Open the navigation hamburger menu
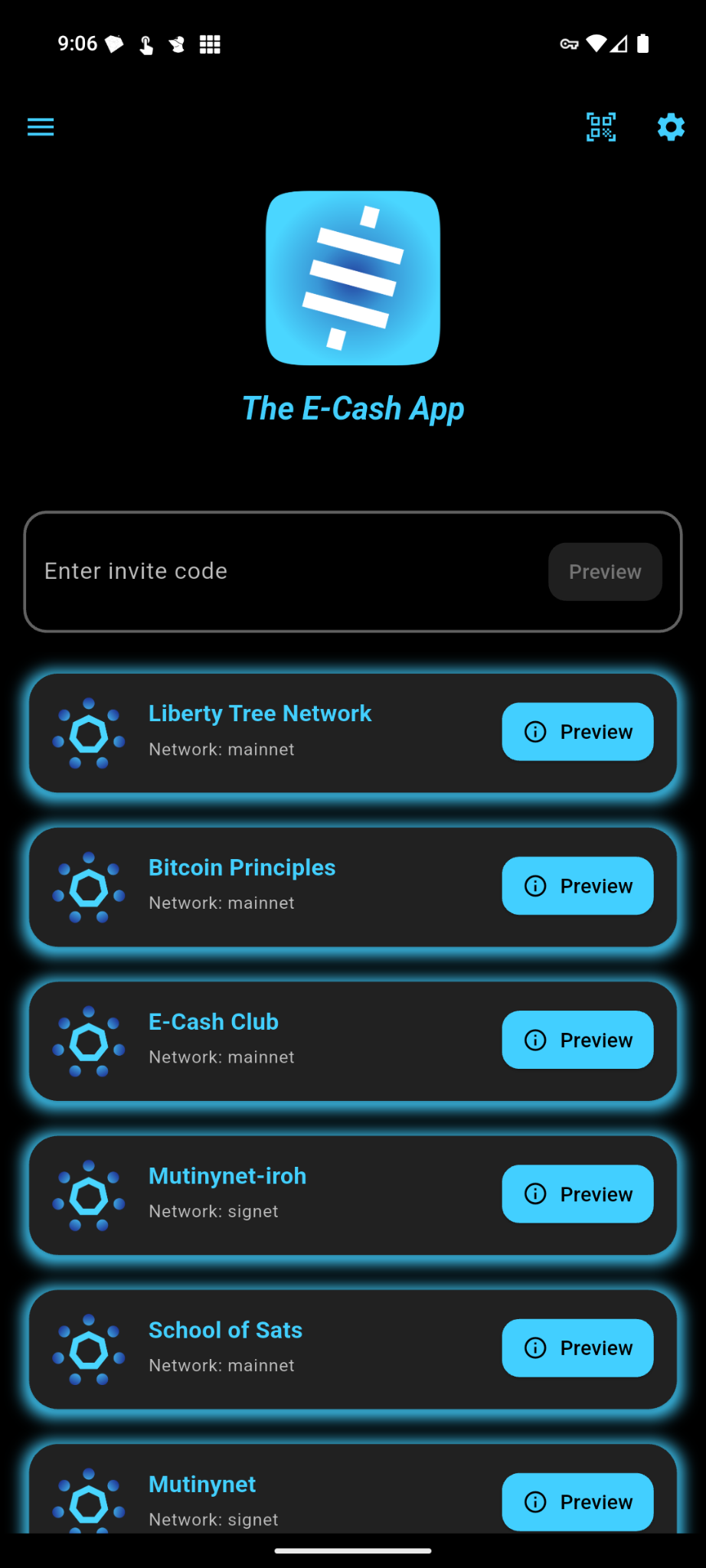The image size is (706, 1568). coord(40,126)
